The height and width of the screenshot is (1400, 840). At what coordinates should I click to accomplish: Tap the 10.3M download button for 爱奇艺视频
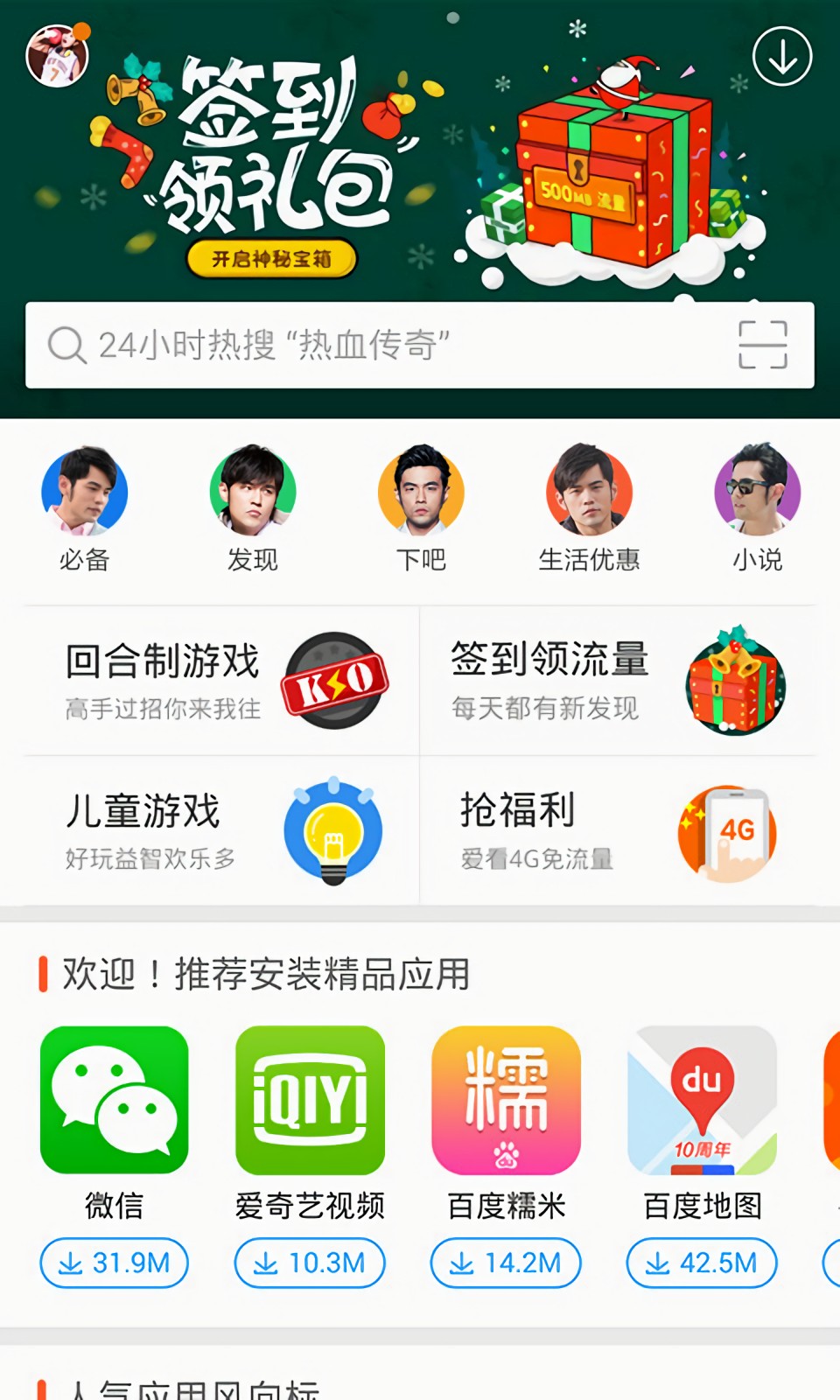pos(309,1263)
